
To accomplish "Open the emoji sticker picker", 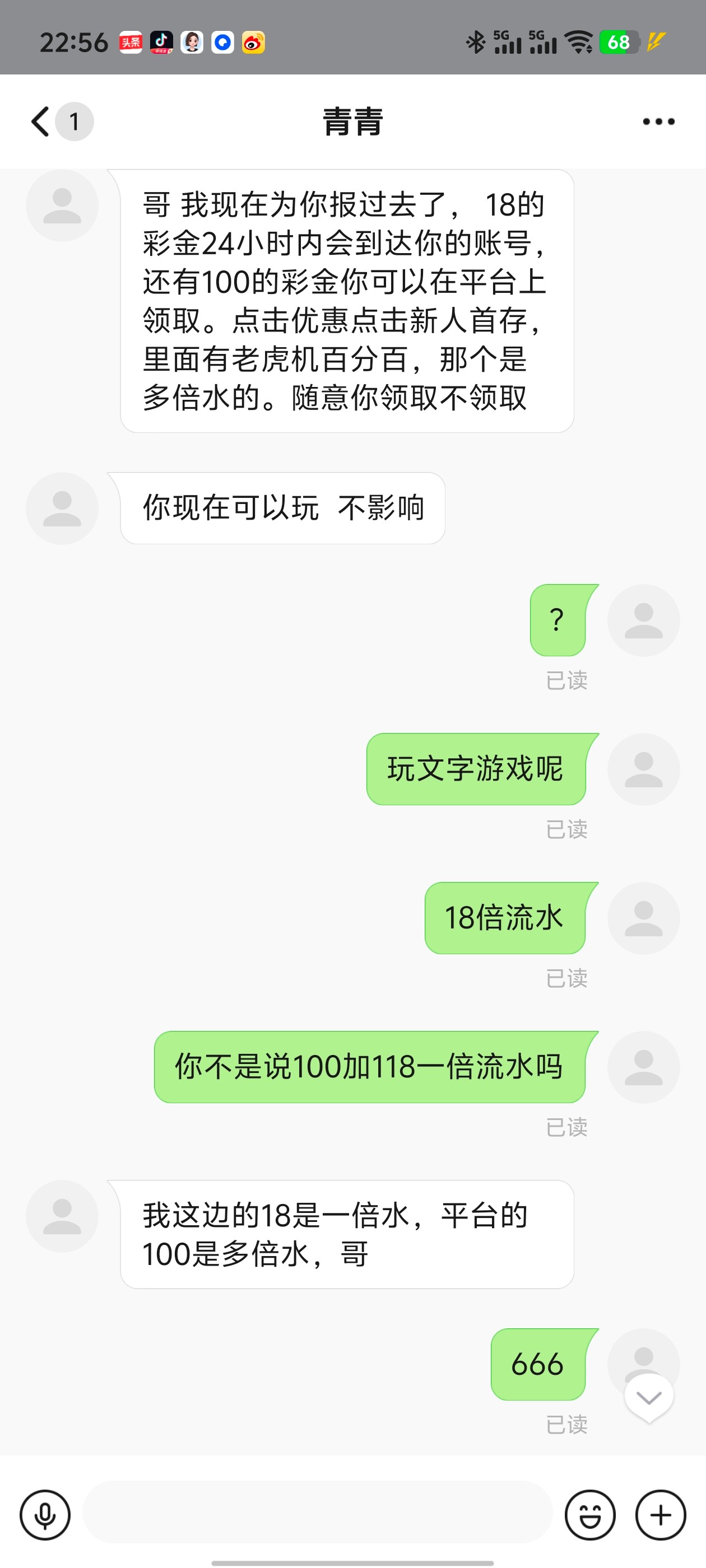I will coord(589,1515).
